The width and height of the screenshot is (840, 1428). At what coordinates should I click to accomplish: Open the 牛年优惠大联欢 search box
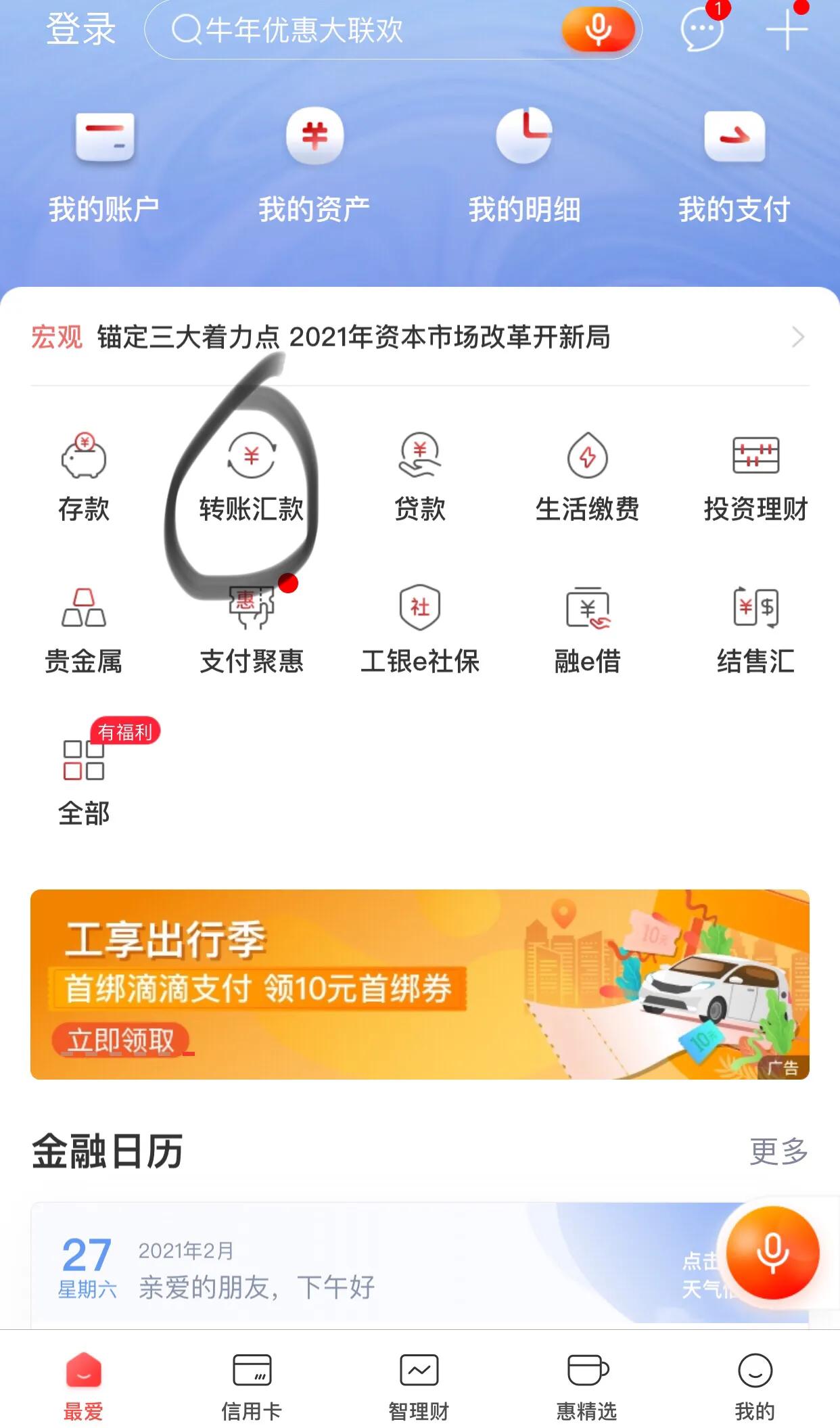[352, 30]
